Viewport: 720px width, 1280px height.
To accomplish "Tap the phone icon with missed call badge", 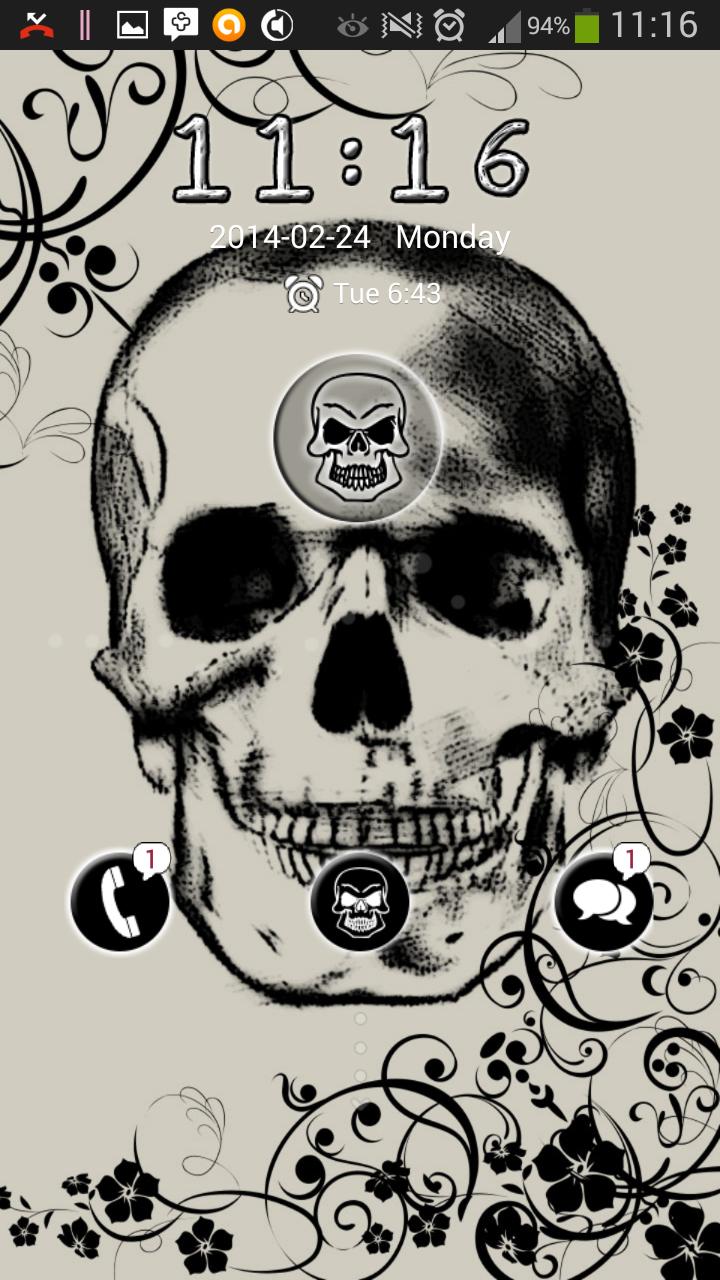I will (120, 900).
